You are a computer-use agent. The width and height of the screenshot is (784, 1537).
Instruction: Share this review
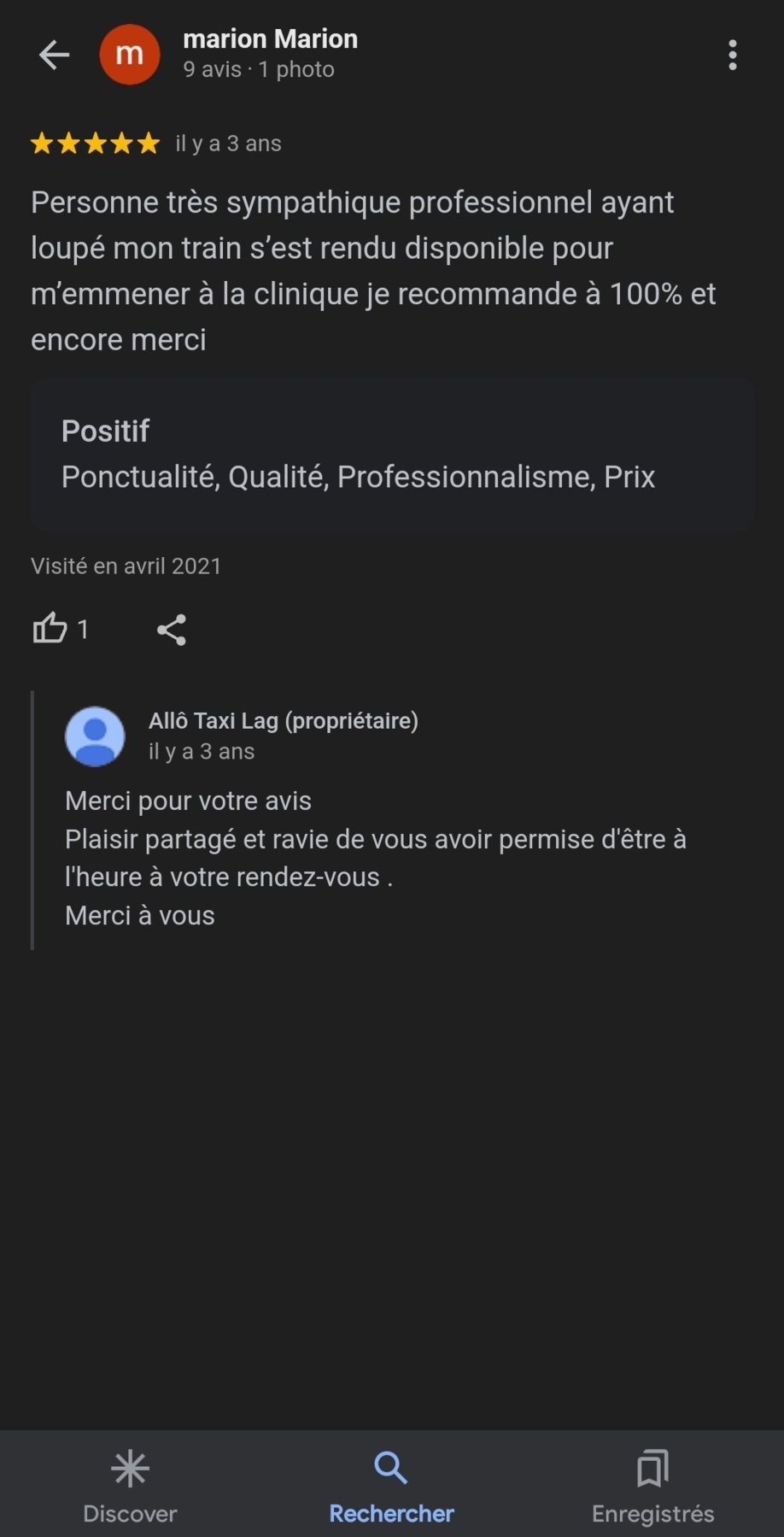click(172, 630)
